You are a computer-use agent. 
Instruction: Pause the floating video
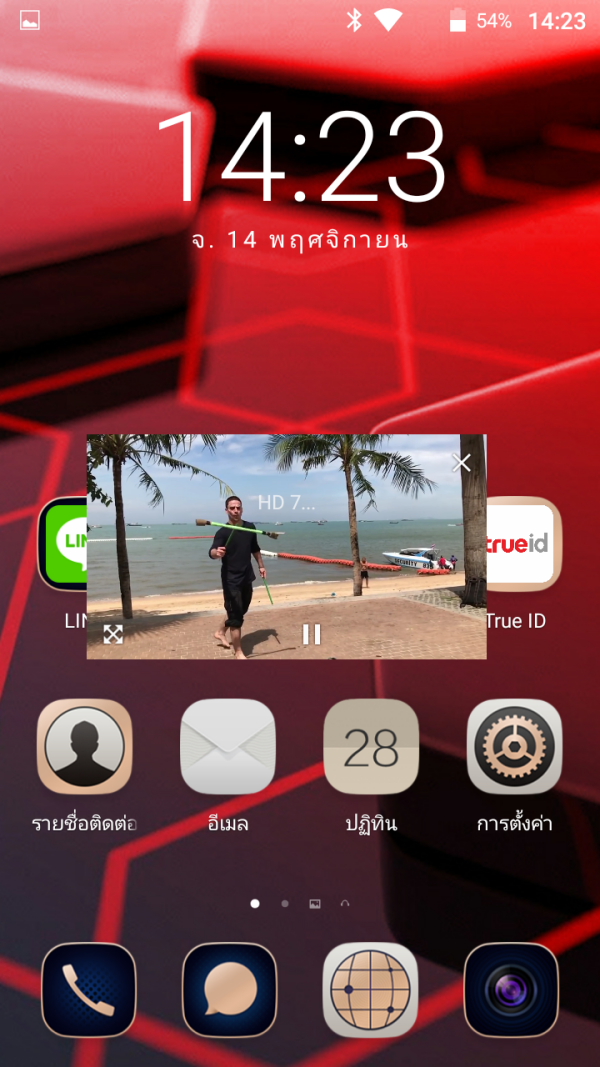click(x=312, y=634)
